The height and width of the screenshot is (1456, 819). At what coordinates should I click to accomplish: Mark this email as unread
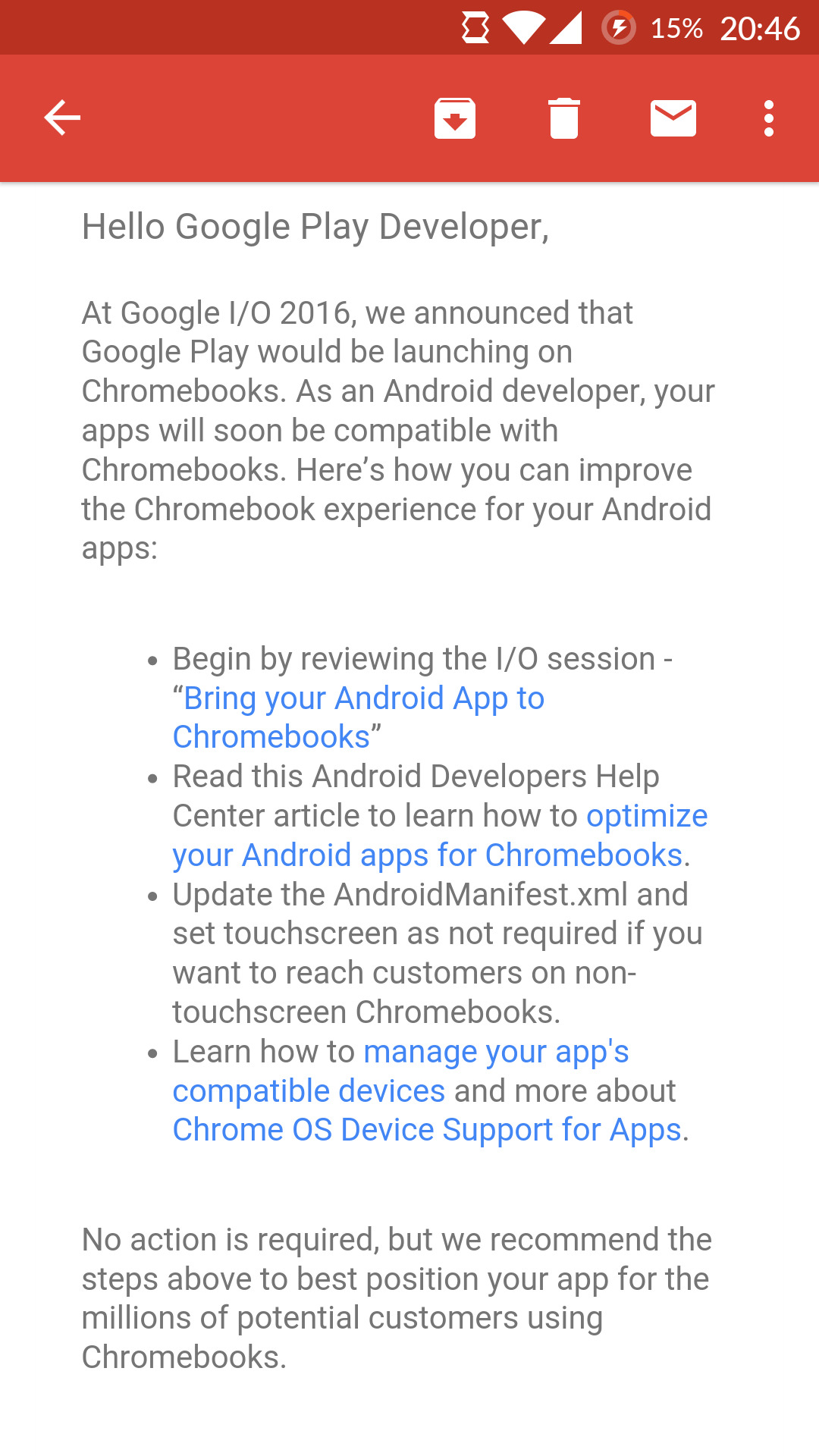tap(673, 118)
